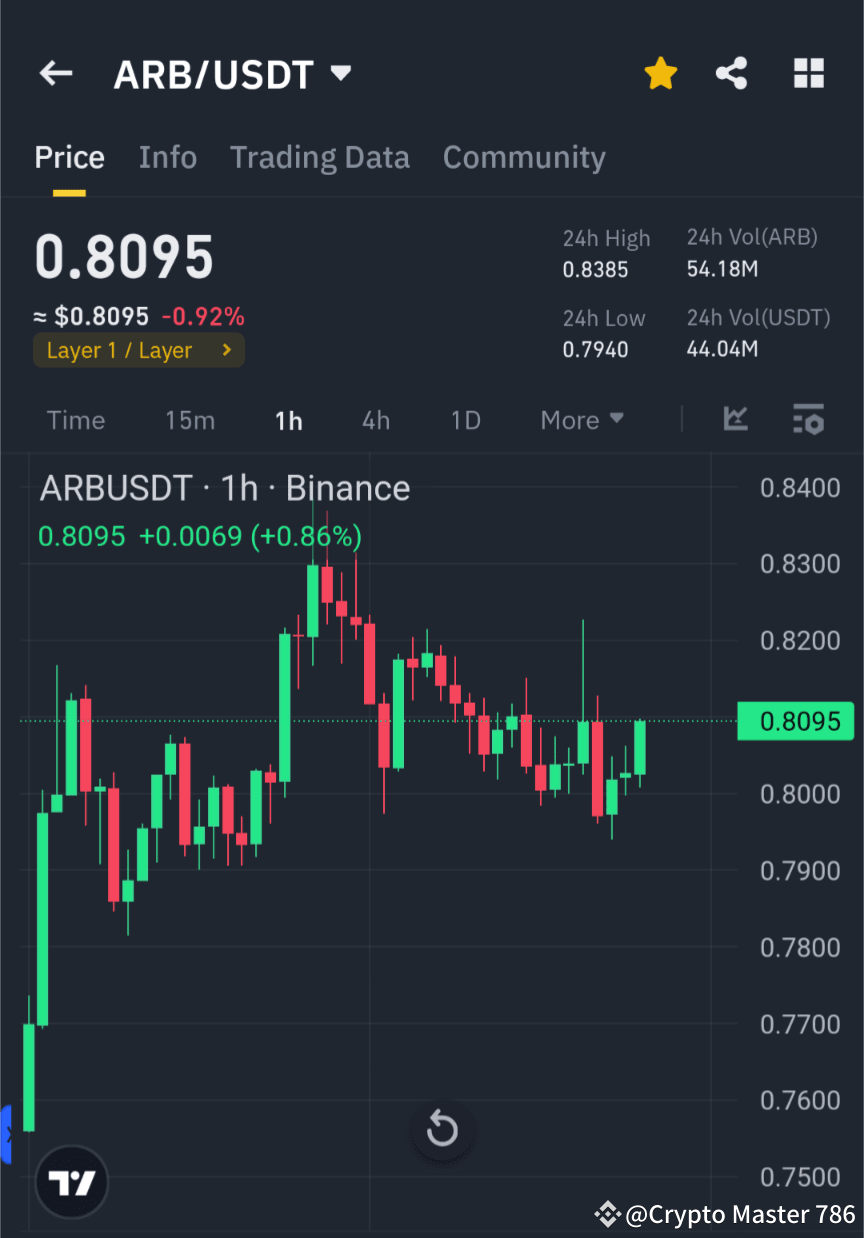
Task: Open the chart sharing options
Action: [732, 73]
